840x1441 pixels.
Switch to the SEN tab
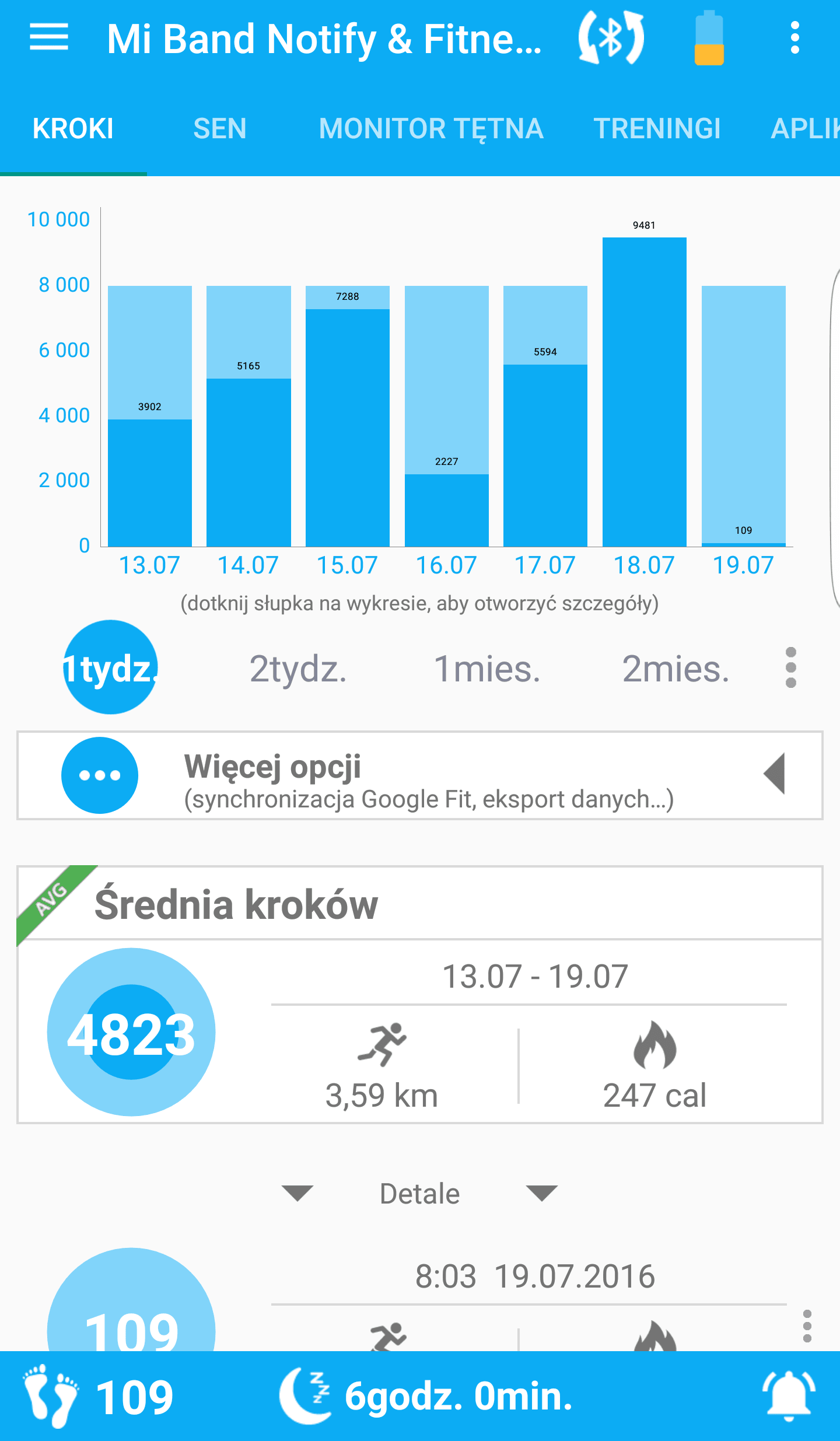tap(220, 129)
